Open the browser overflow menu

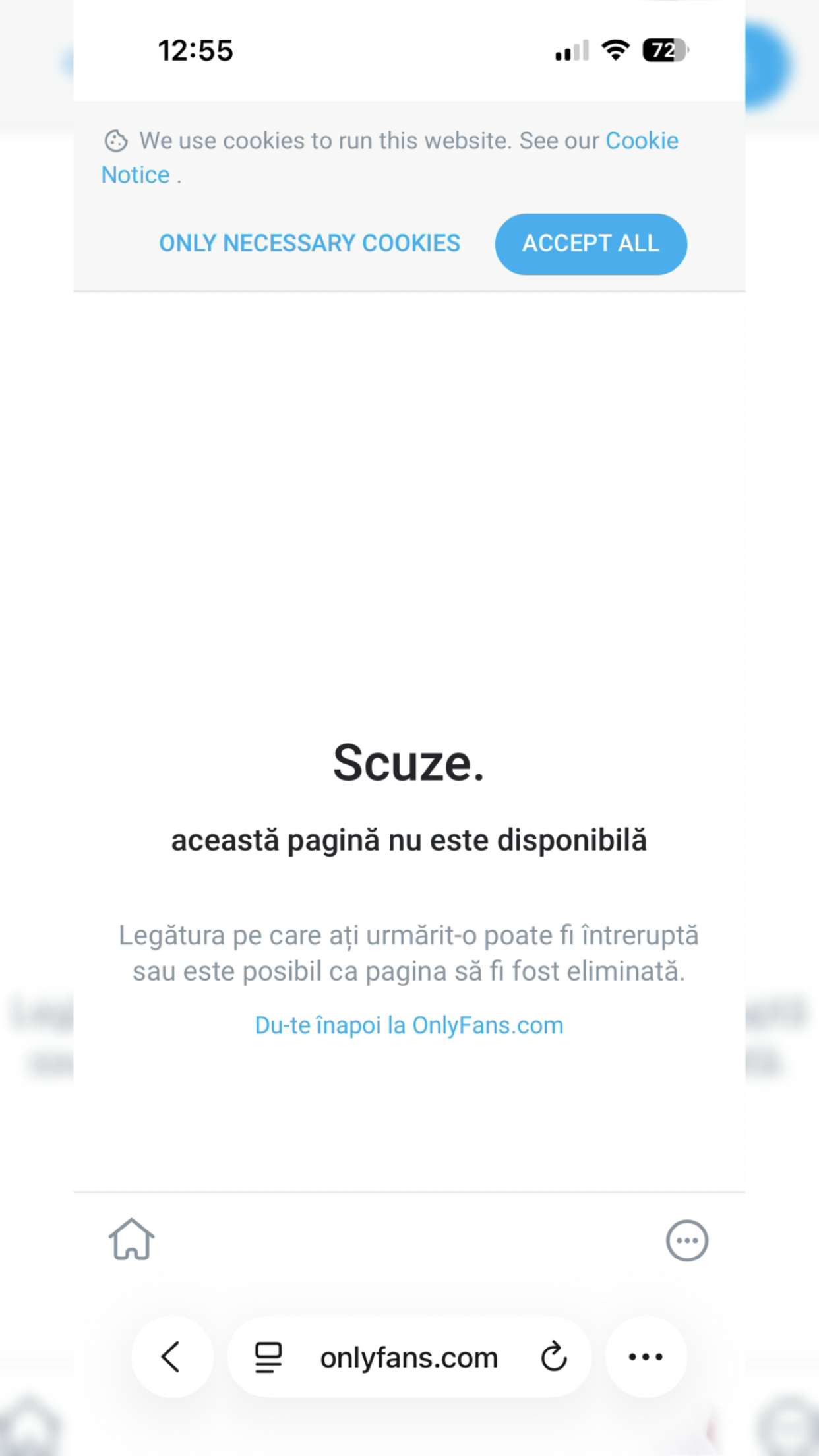[x=646, y=1357]
